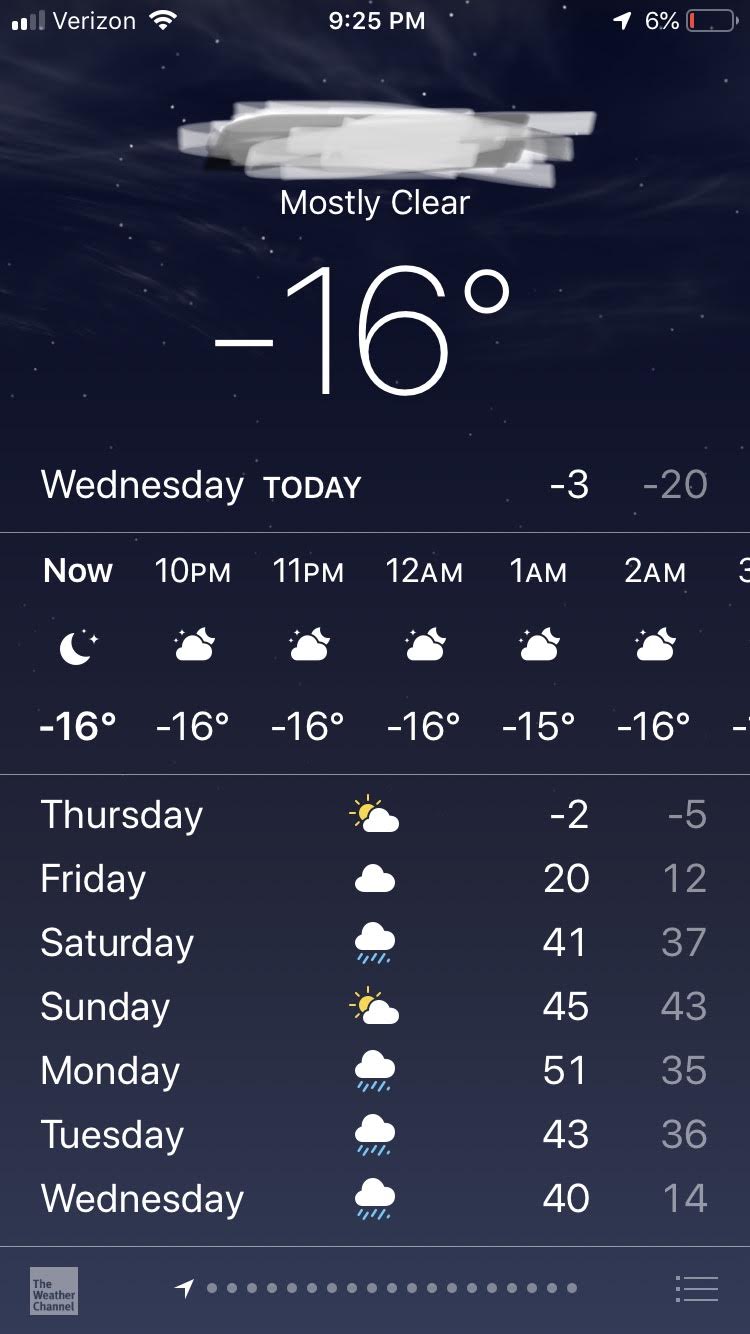Open The Weather Channel link

click(54, 1290)
